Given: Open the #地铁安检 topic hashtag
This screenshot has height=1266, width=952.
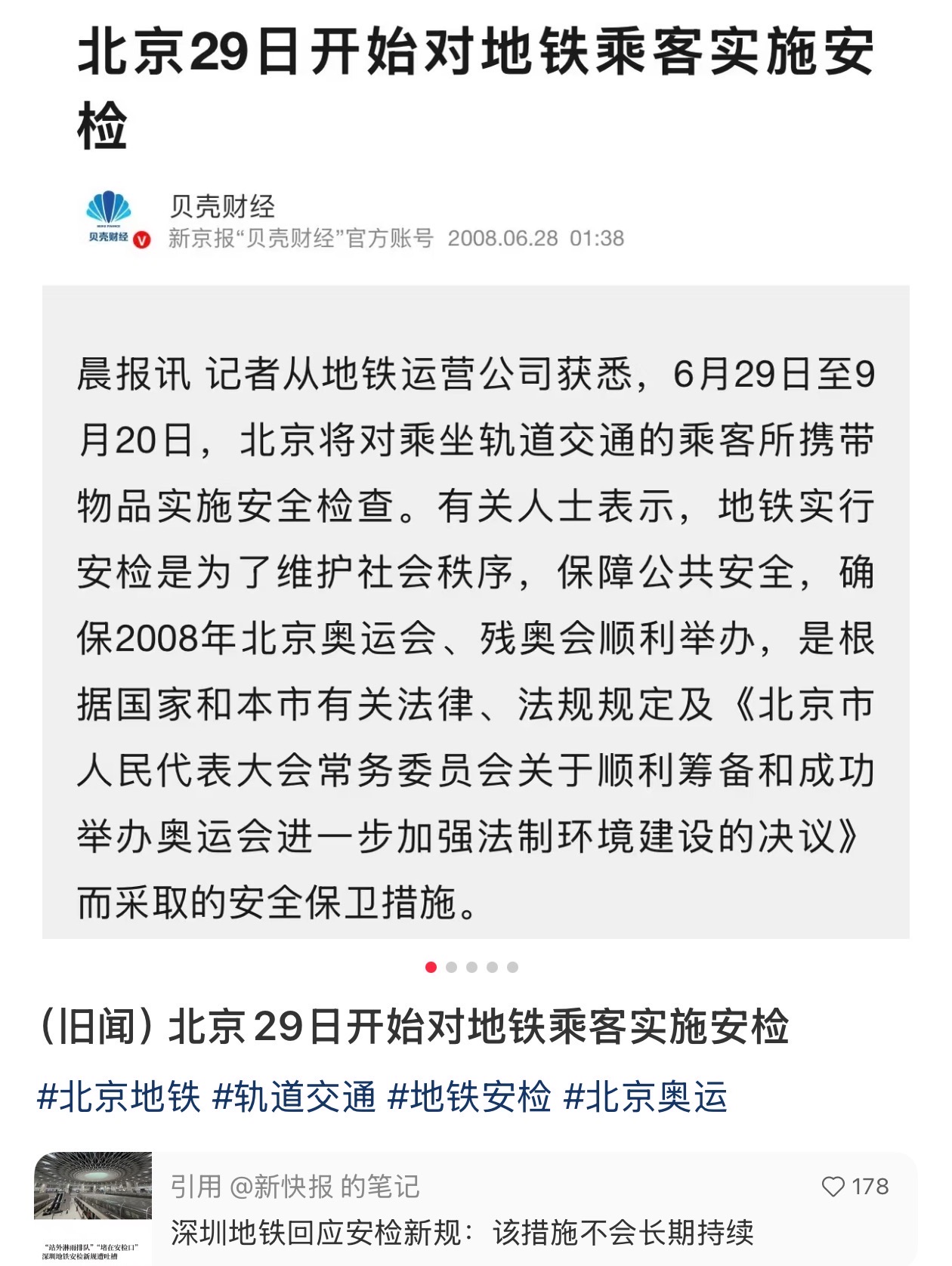Looking at the screenshot, I should [x=469, y=1097].
